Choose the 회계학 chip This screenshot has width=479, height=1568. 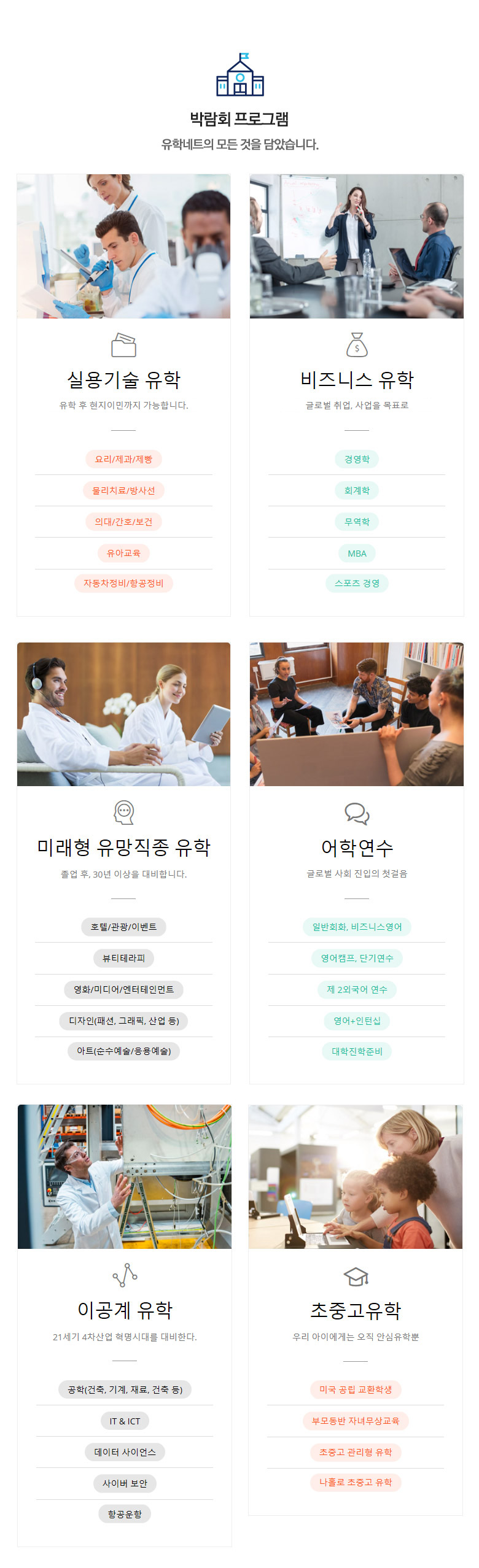[x=357, y=490]
